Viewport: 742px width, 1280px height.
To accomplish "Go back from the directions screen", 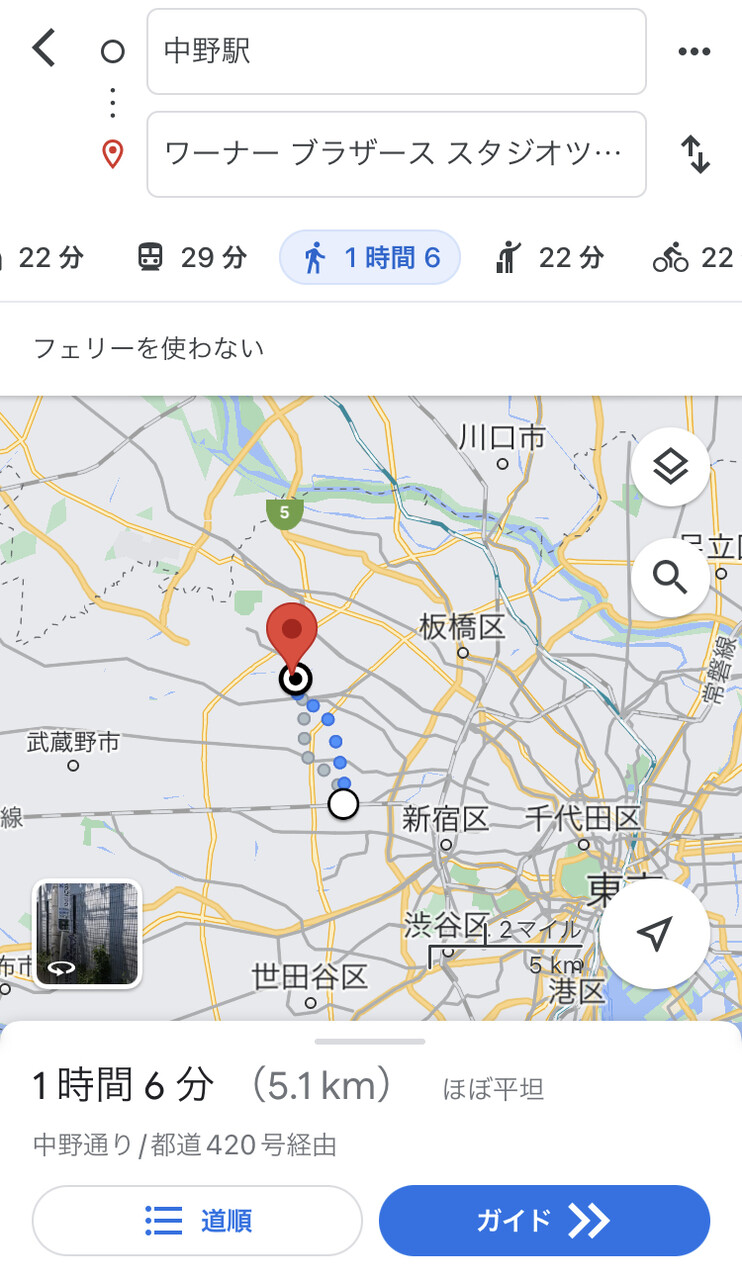I will (x=44, y=48).
